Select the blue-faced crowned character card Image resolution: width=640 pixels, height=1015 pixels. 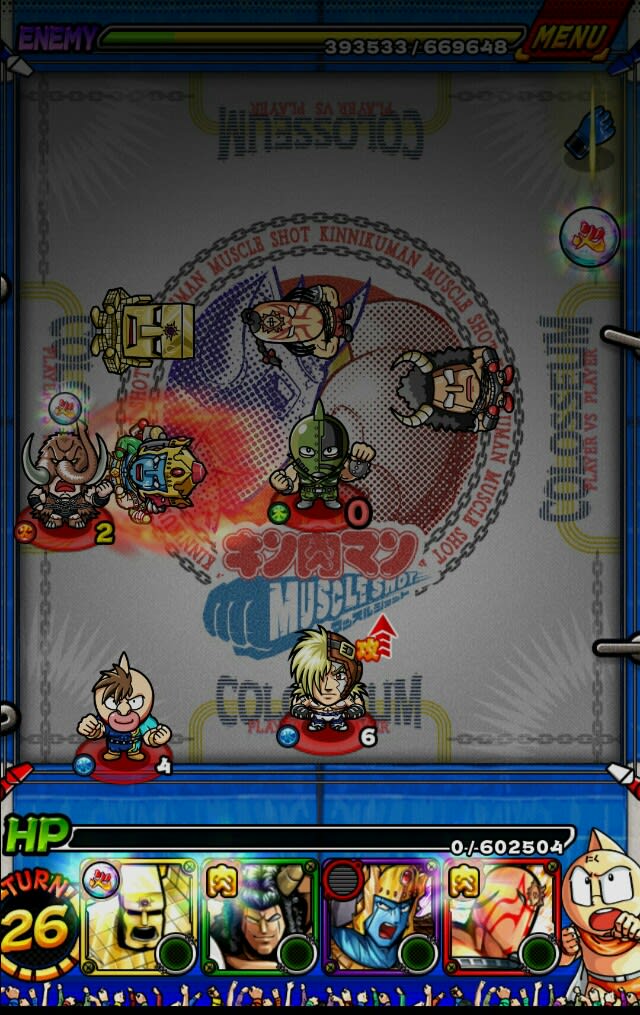coord(379,917)
